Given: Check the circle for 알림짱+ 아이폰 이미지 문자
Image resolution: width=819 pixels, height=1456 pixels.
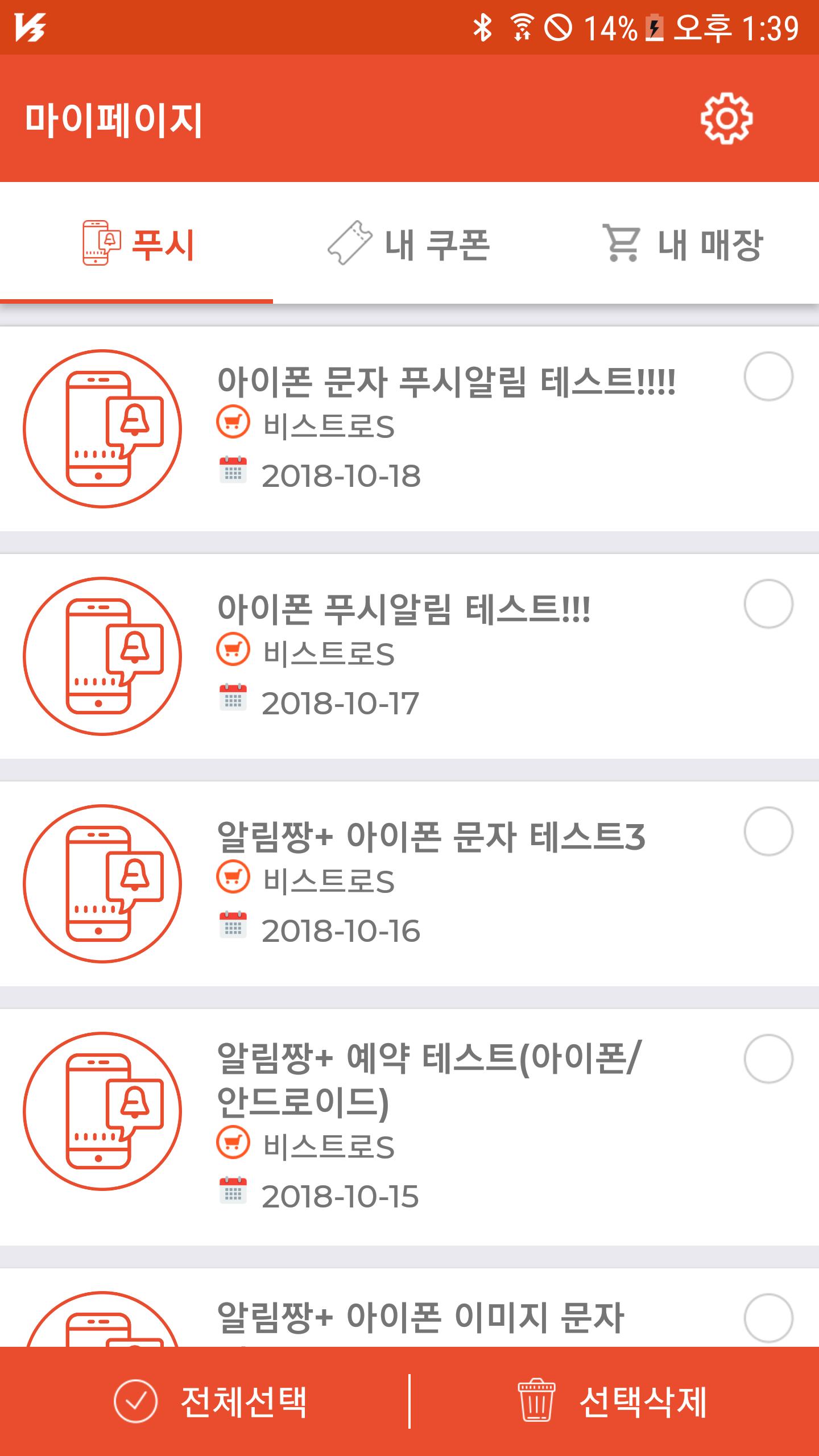Looking at the screenshot, I should (x=768, y=1318).
